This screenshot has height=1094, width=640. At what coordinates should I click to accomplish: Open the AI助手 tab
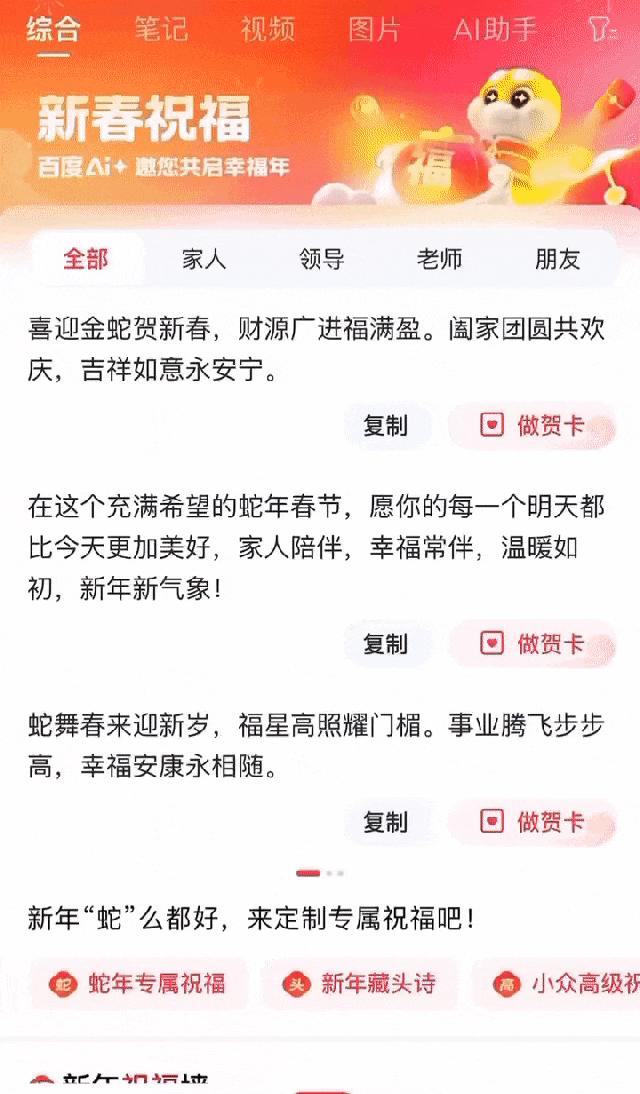(495, 29)
